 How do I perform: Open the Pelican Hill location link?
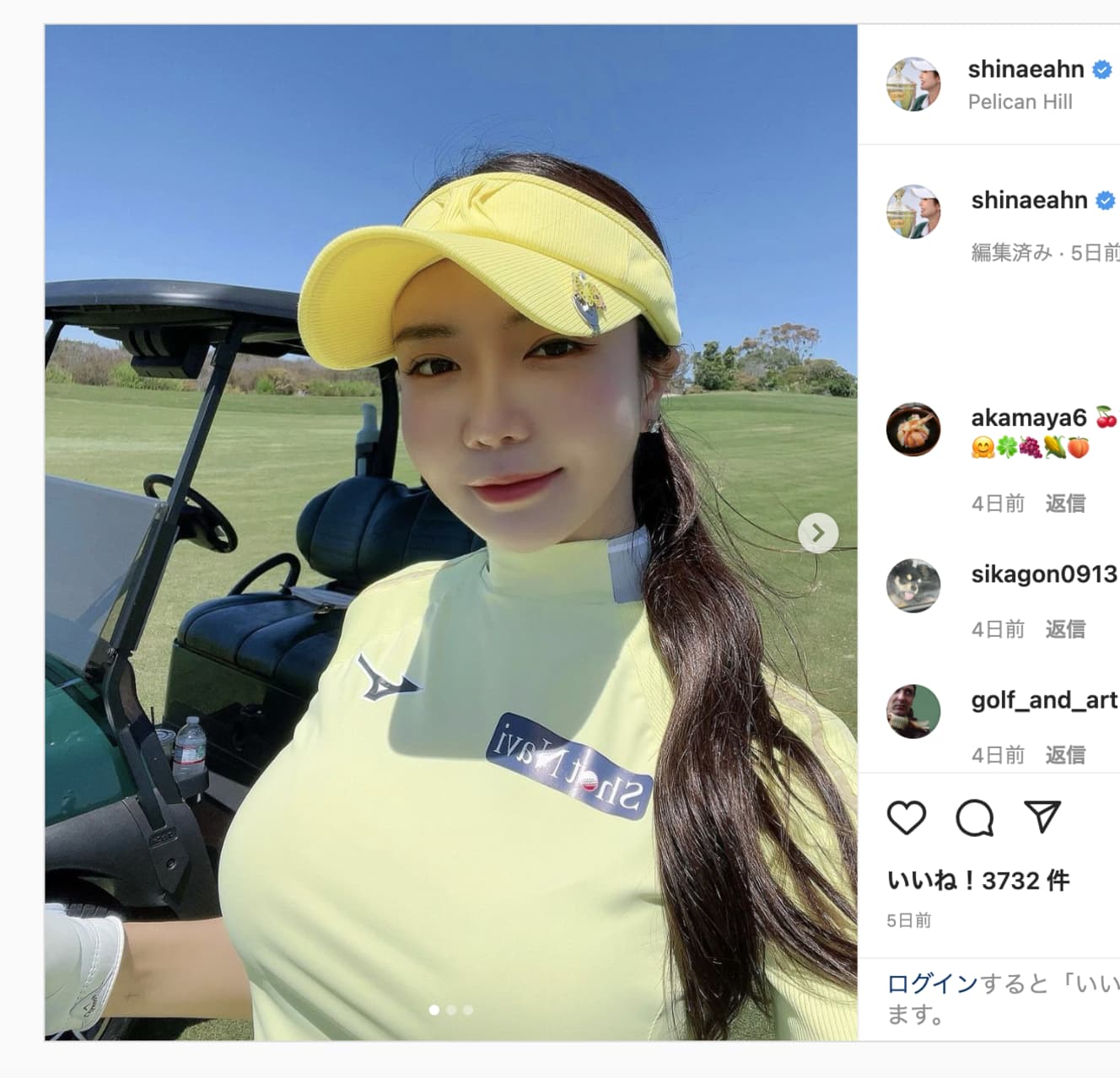tap(1020, 102)
